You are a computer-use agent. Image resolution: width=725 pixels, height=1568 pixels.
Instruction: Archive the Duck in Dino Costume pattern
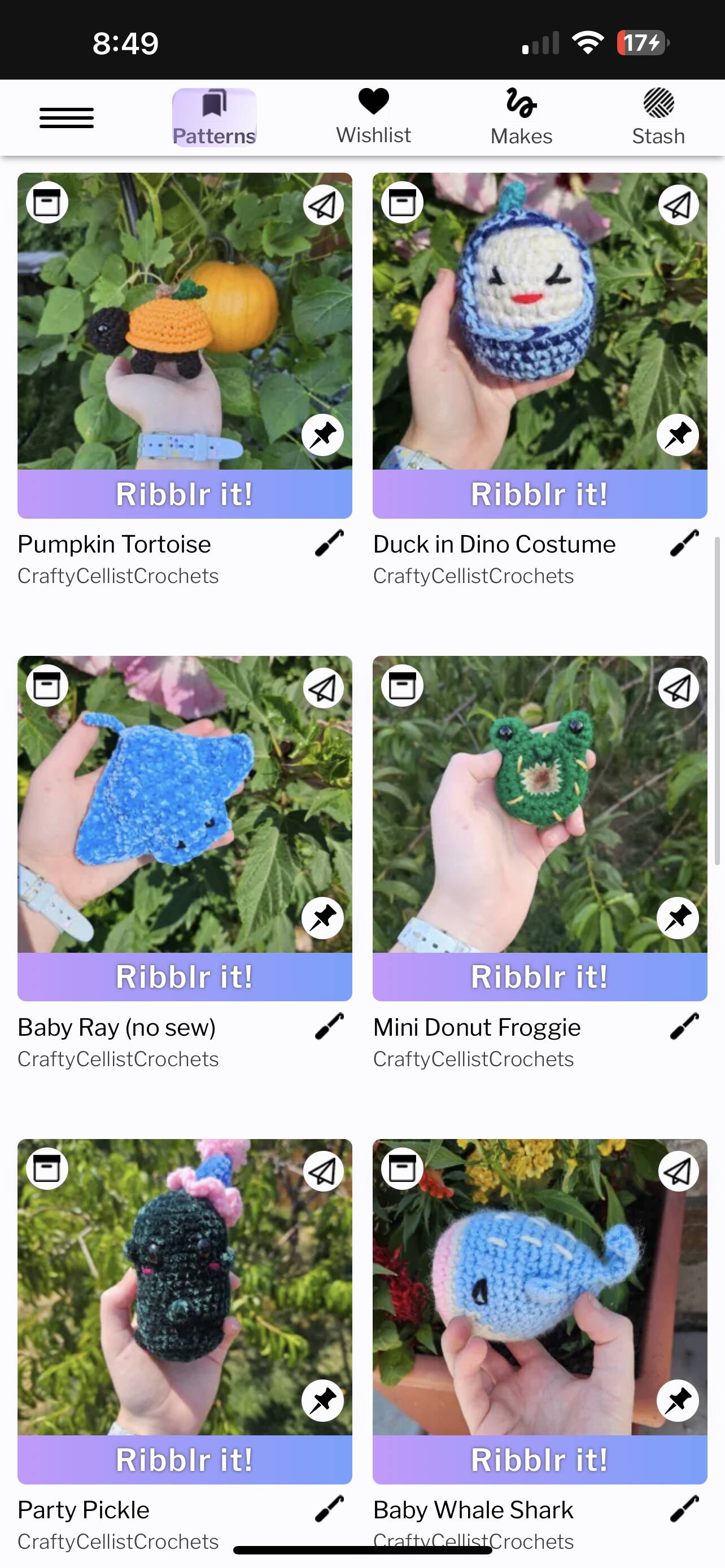click(x=402, y=203)
